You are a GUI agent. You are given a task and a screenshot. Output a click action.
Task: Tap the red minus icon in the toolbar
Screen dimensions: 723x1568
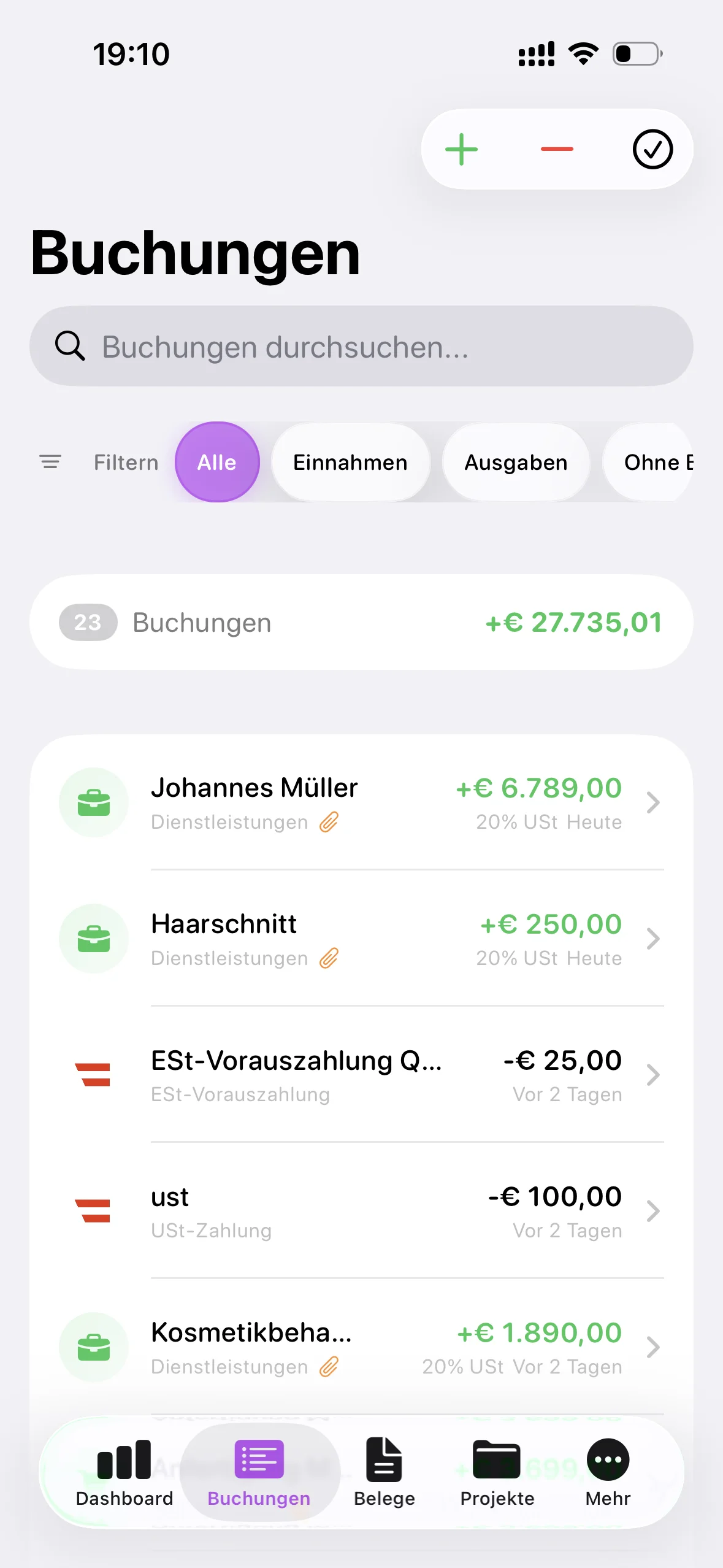[556, 148]
